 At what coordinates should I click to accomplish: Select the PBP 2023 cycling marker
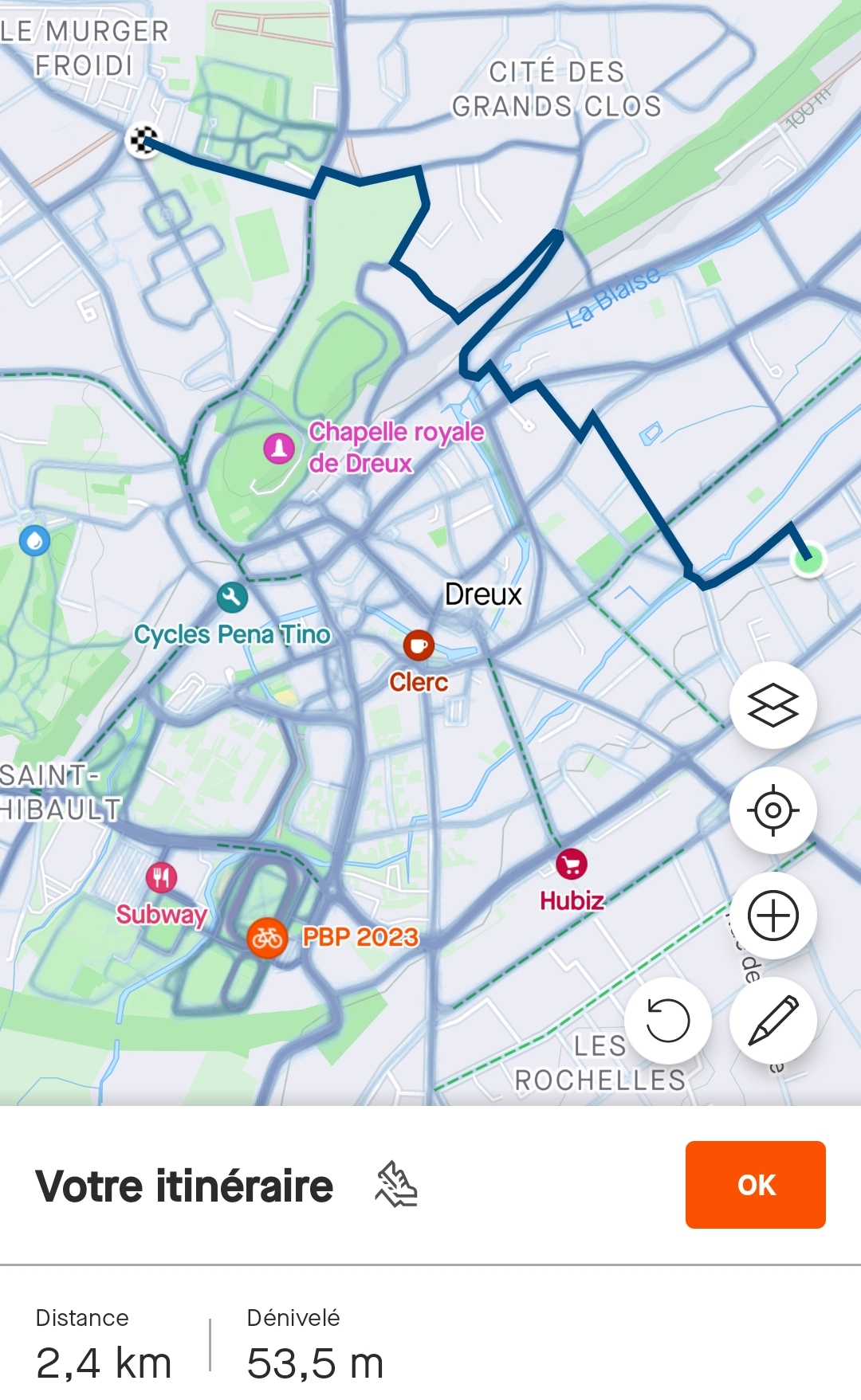point(267,939)
